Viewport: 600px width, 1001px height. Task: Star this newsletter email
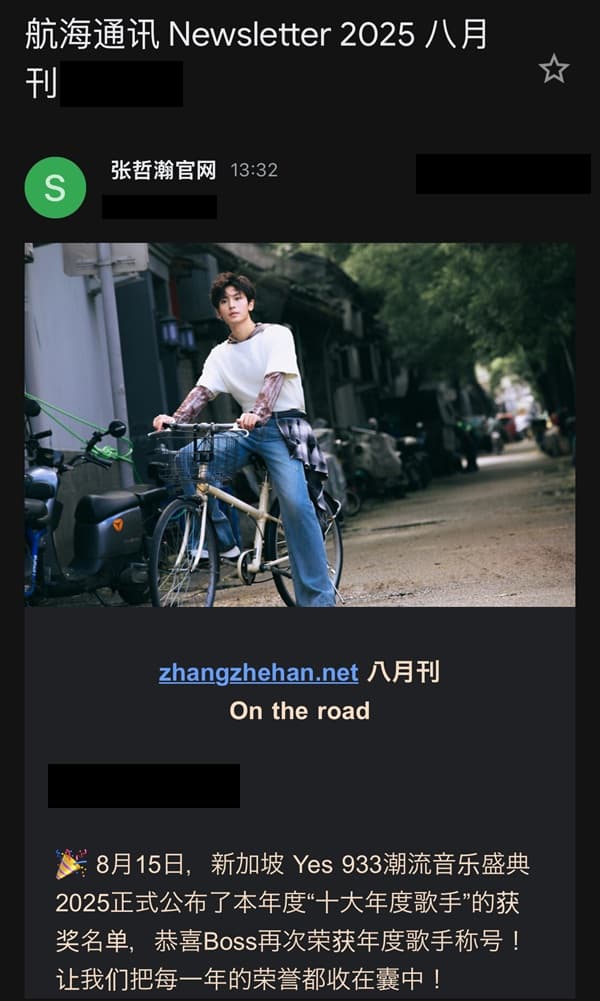pos(553,69)
